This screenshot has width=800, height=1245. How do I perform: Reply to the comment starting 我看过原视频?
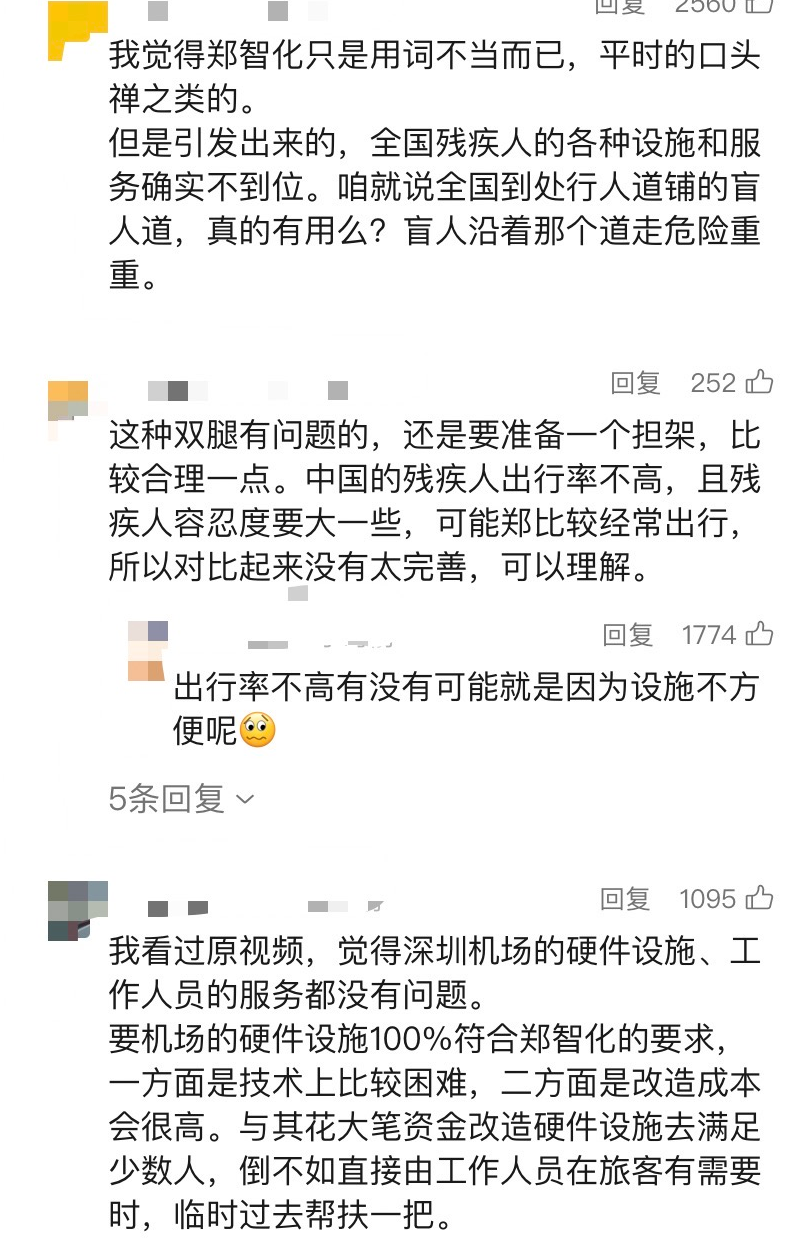[x=625, y=899]
